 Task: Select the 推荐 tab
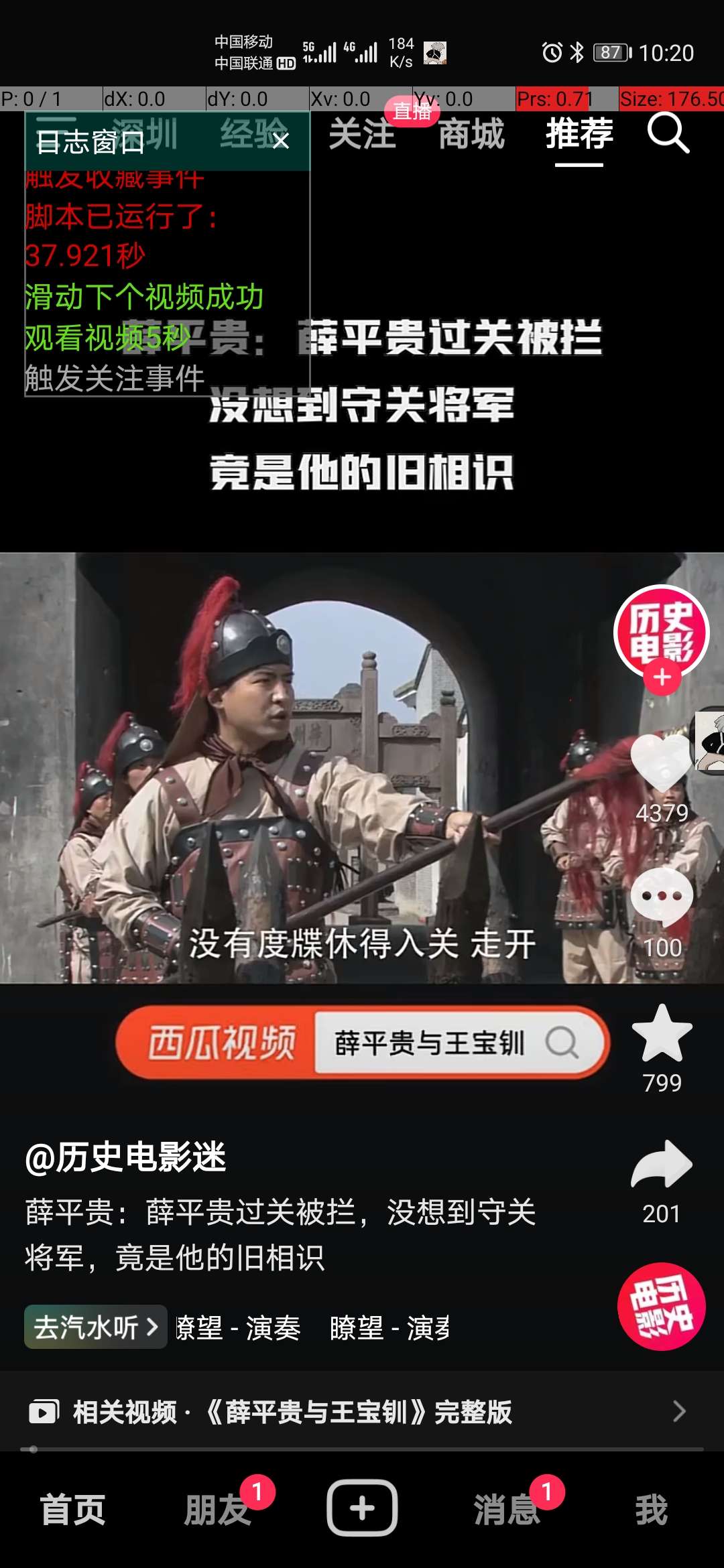(x=579, y=134)
